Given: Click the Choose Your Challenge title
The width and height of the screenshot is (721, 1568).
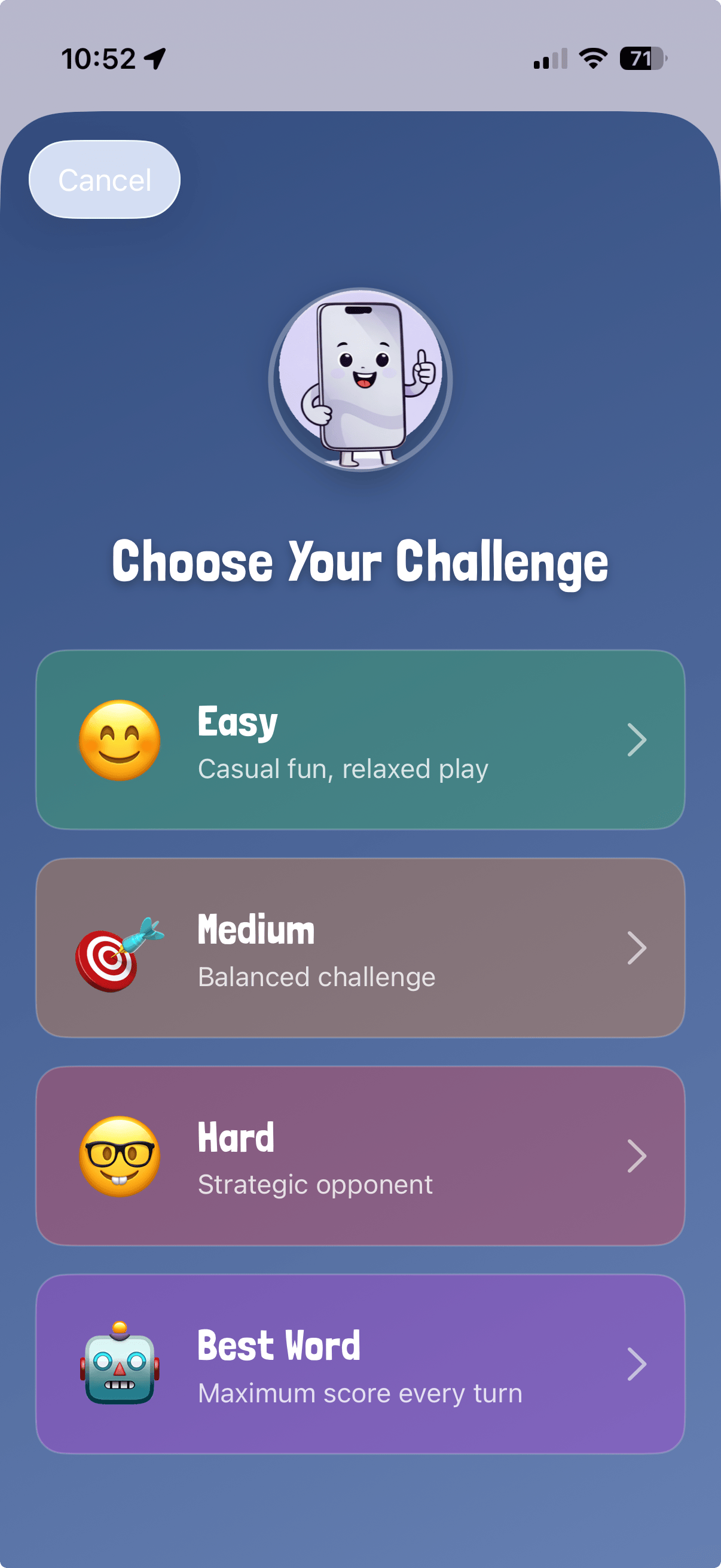Looking at the screenshot, I should [360, 563].
